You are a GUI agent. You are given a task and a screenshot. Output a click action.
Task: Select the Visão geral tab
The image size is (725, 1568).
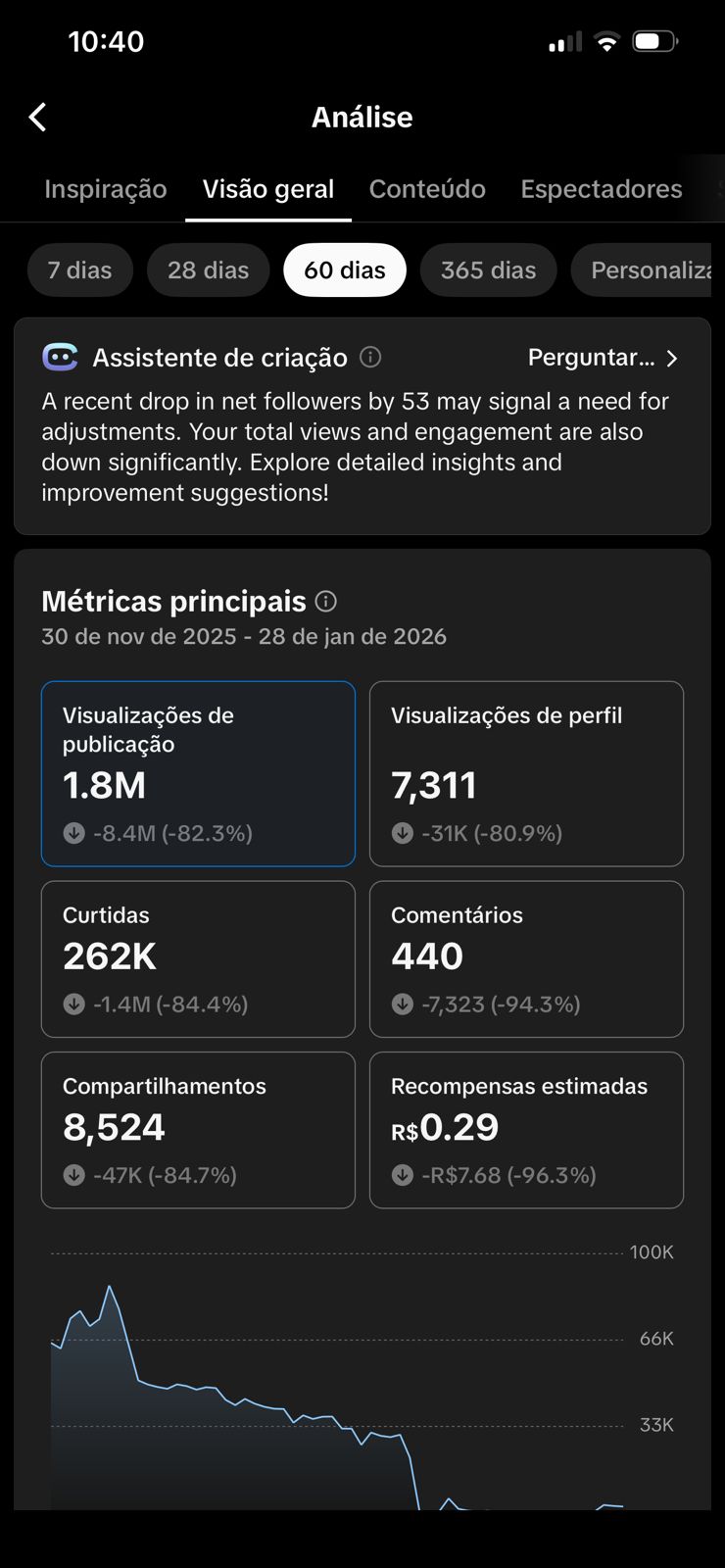268,189
